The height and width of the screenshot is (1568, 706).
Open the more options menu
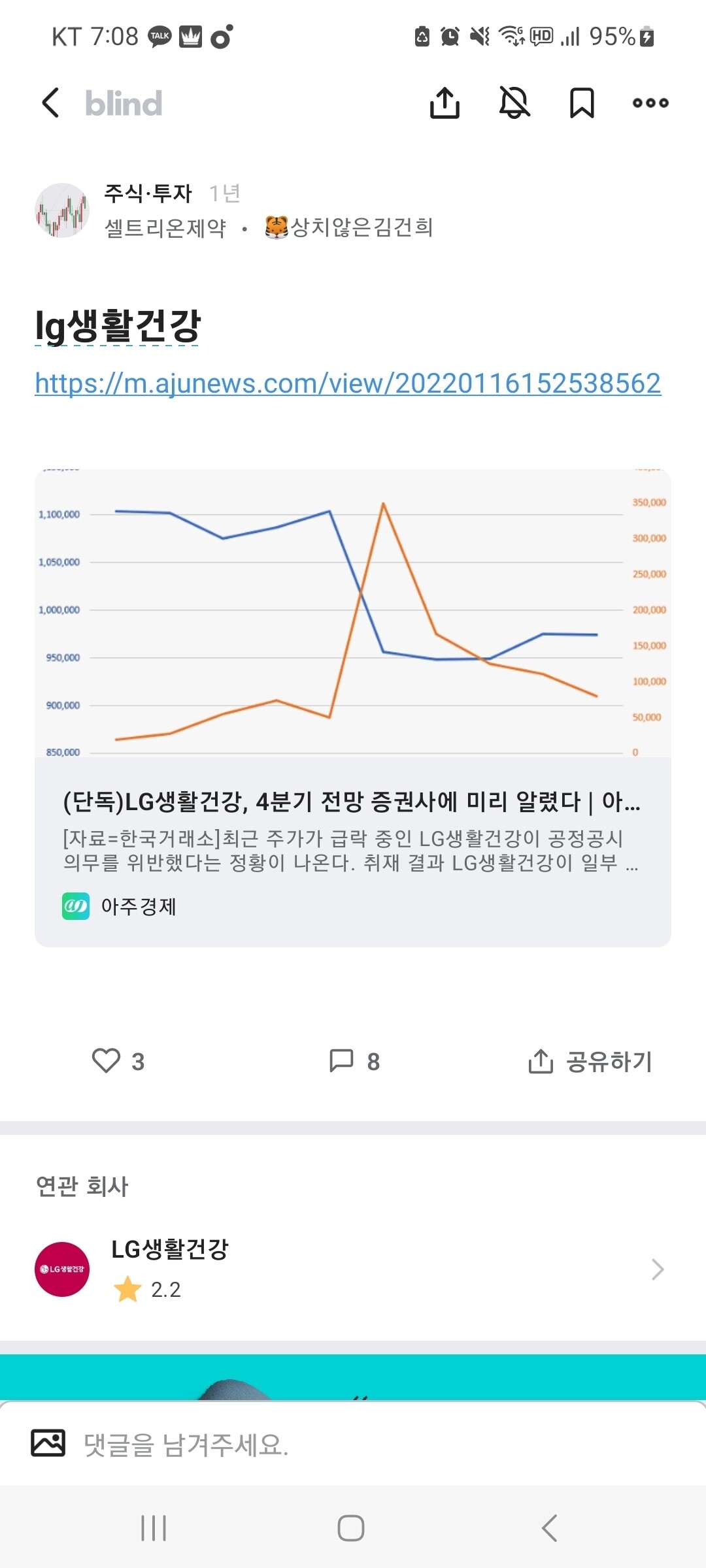649,103
